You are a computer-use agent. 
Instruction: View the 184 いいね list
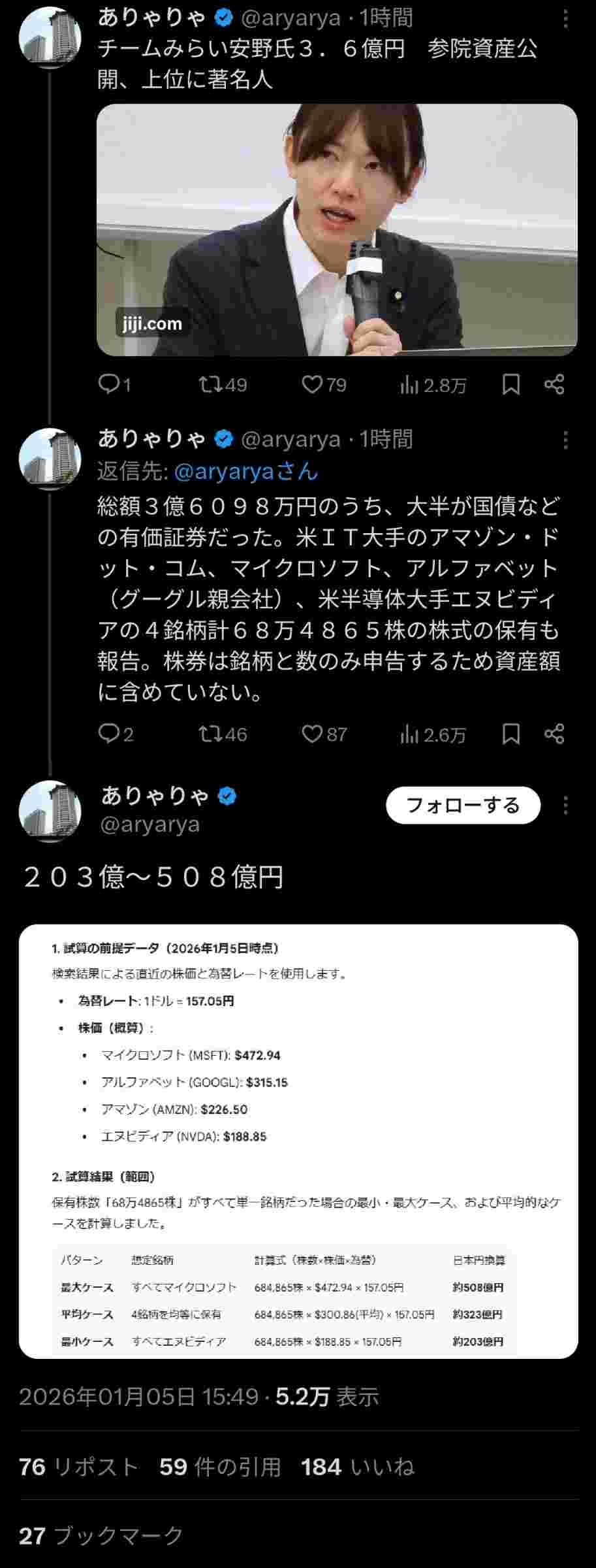357,1467
